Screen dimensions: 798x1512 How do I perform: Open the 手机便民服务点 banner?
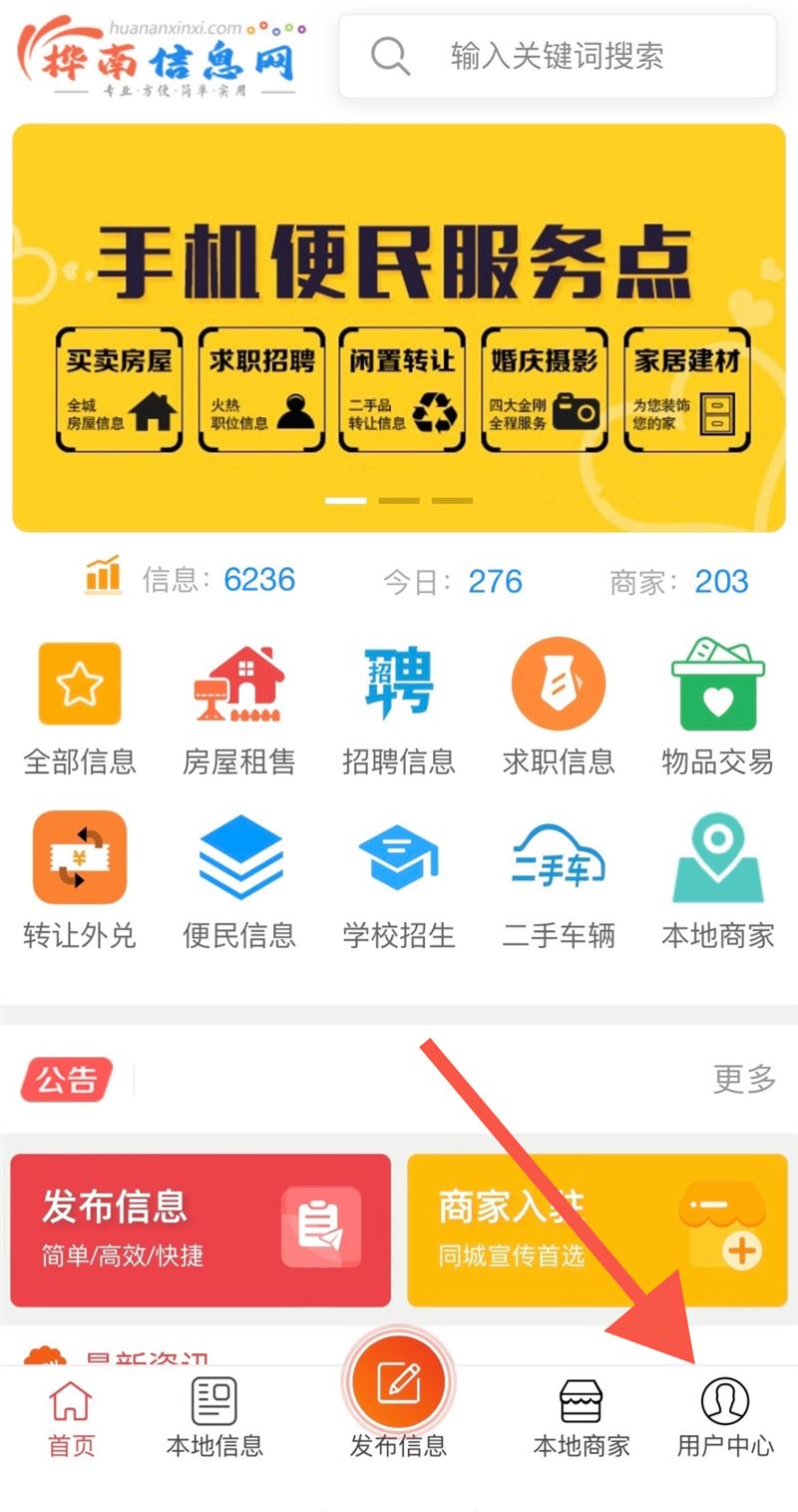coord(399,327)
